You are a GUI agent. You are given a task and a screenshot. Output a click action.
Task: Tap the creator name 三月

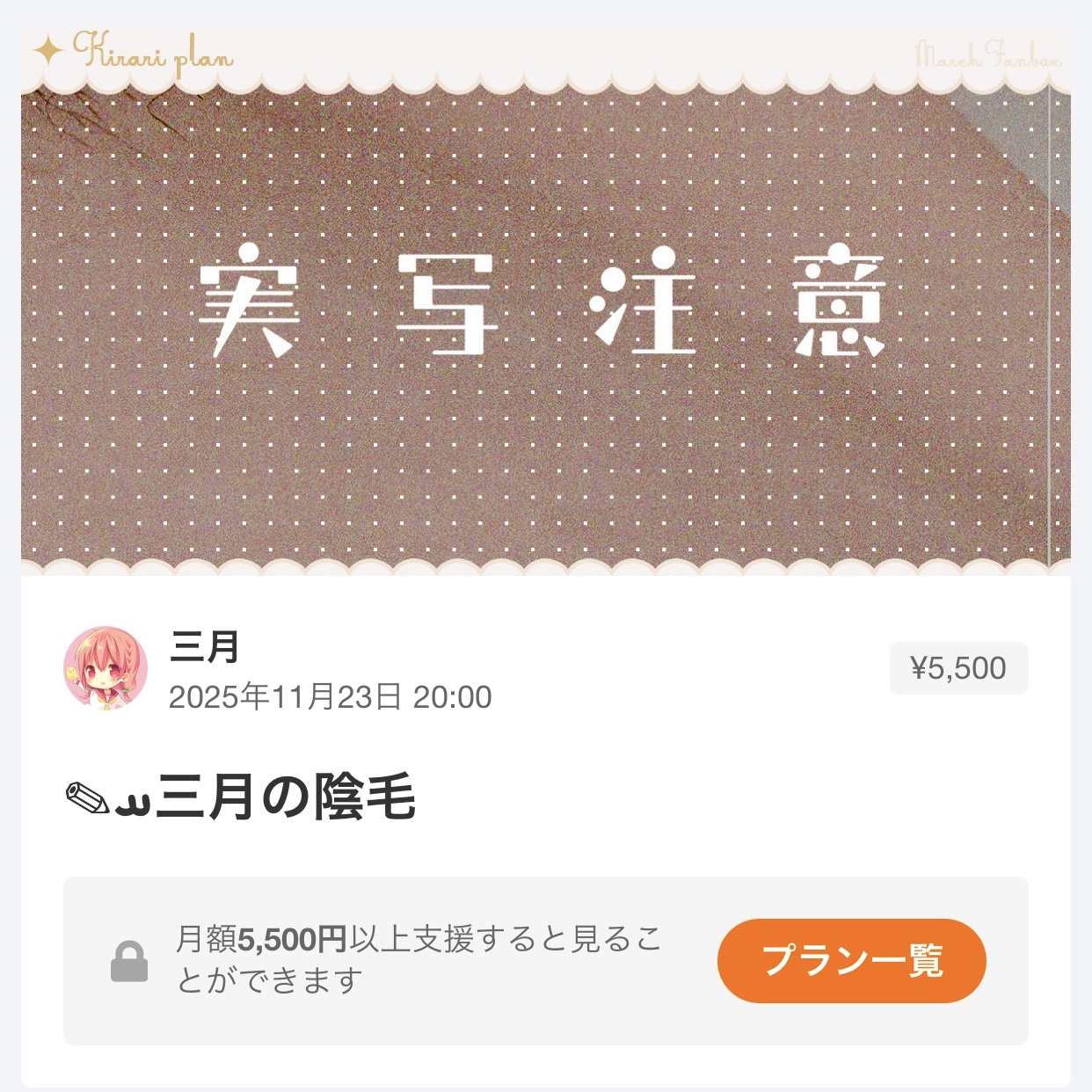204,648
